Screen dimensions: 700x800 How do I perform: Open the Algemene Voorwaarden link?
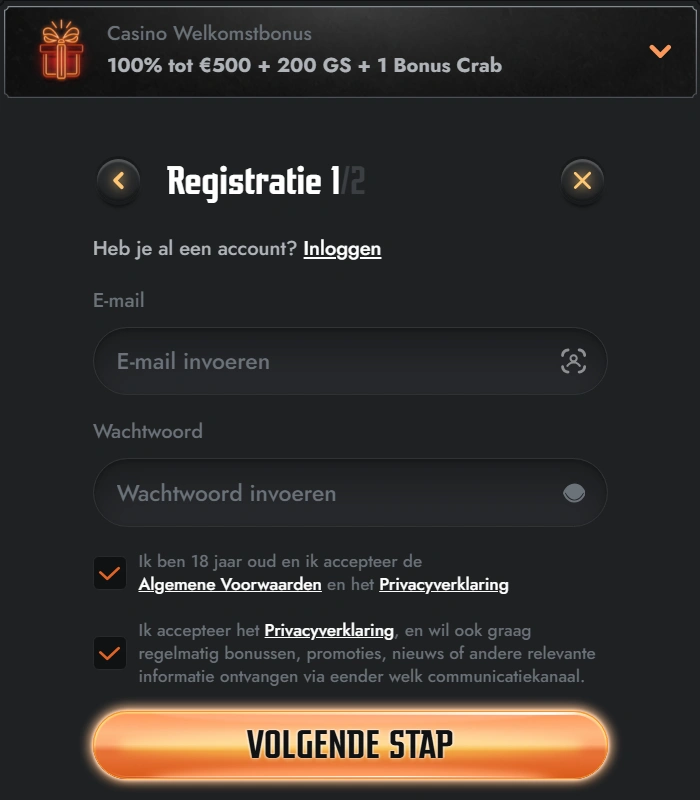tap(230, 585)
